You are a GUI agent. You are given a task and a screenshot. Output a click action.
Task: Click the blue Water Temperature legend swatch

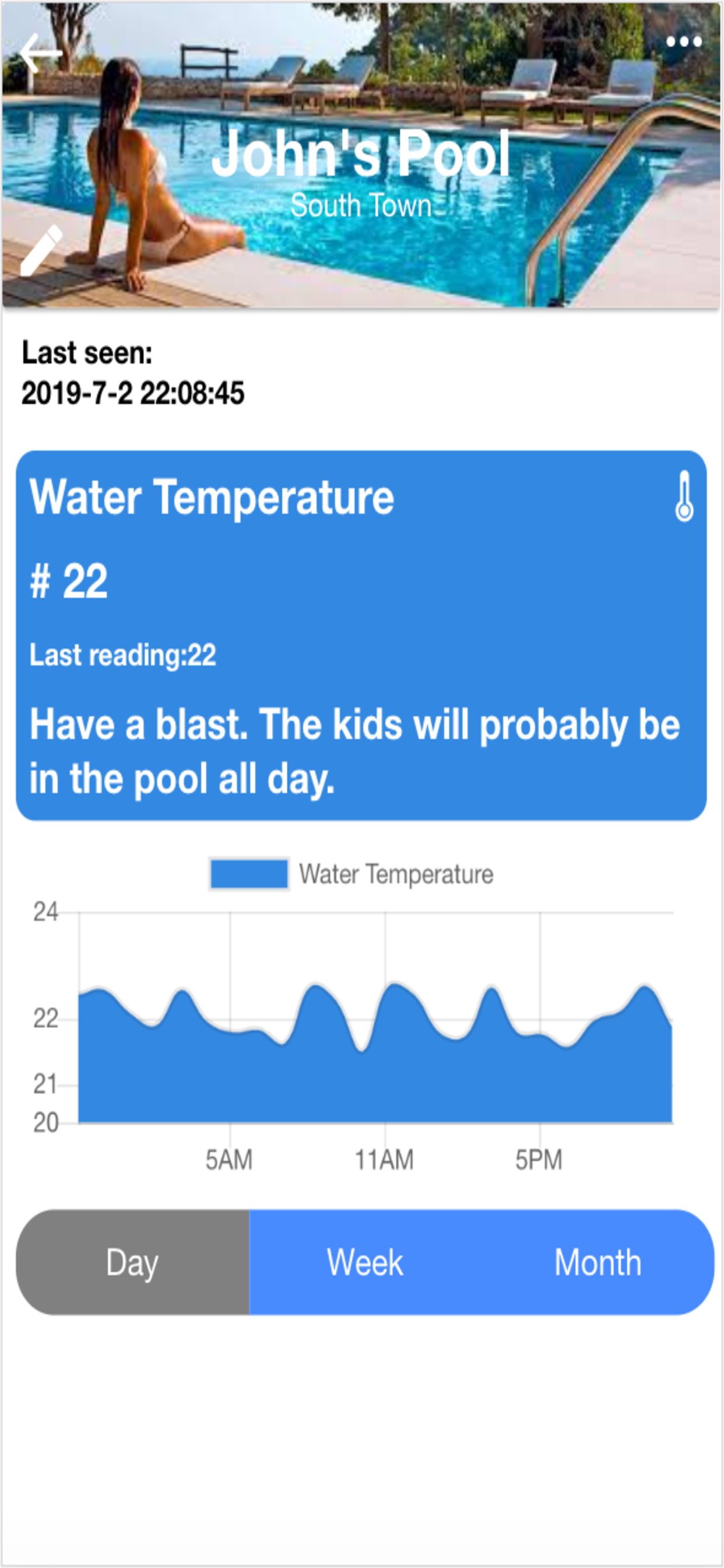(x=251, y=872)
